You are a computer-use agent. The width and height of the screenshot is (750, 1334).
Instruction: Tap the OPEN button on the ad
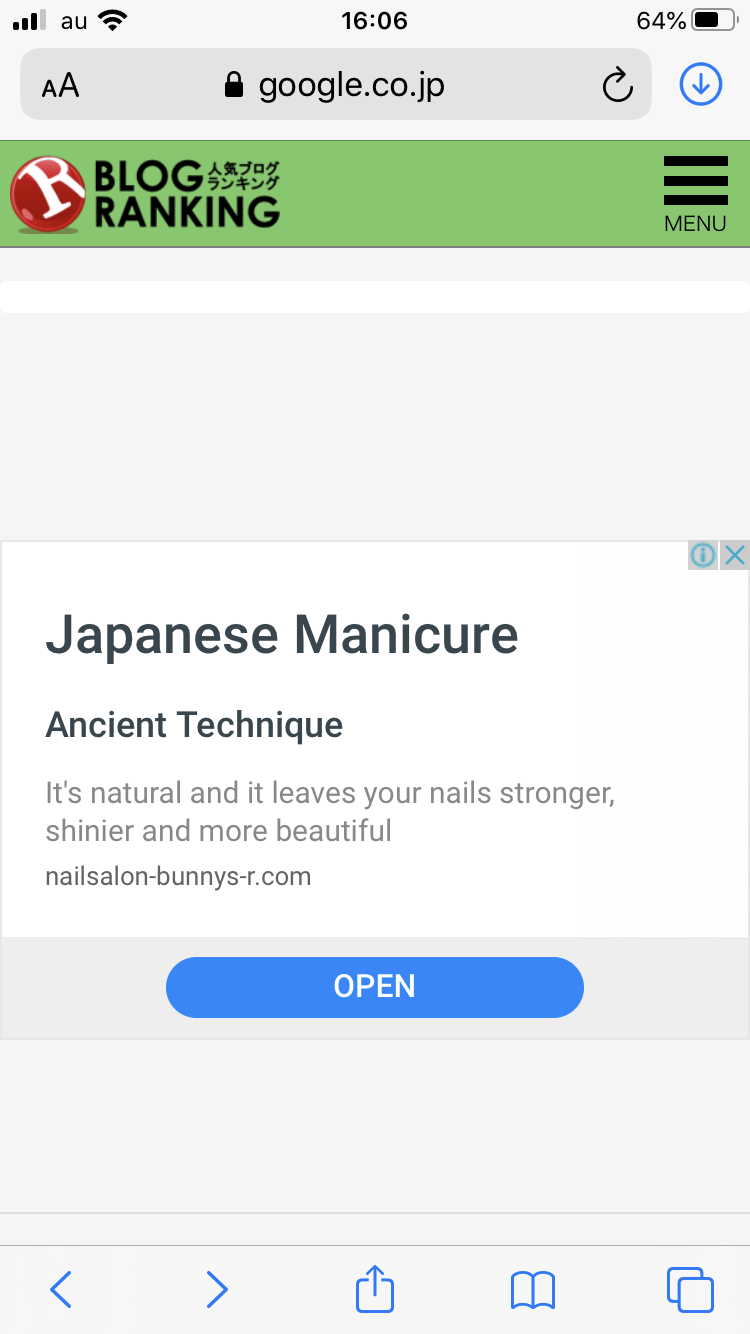374,987
